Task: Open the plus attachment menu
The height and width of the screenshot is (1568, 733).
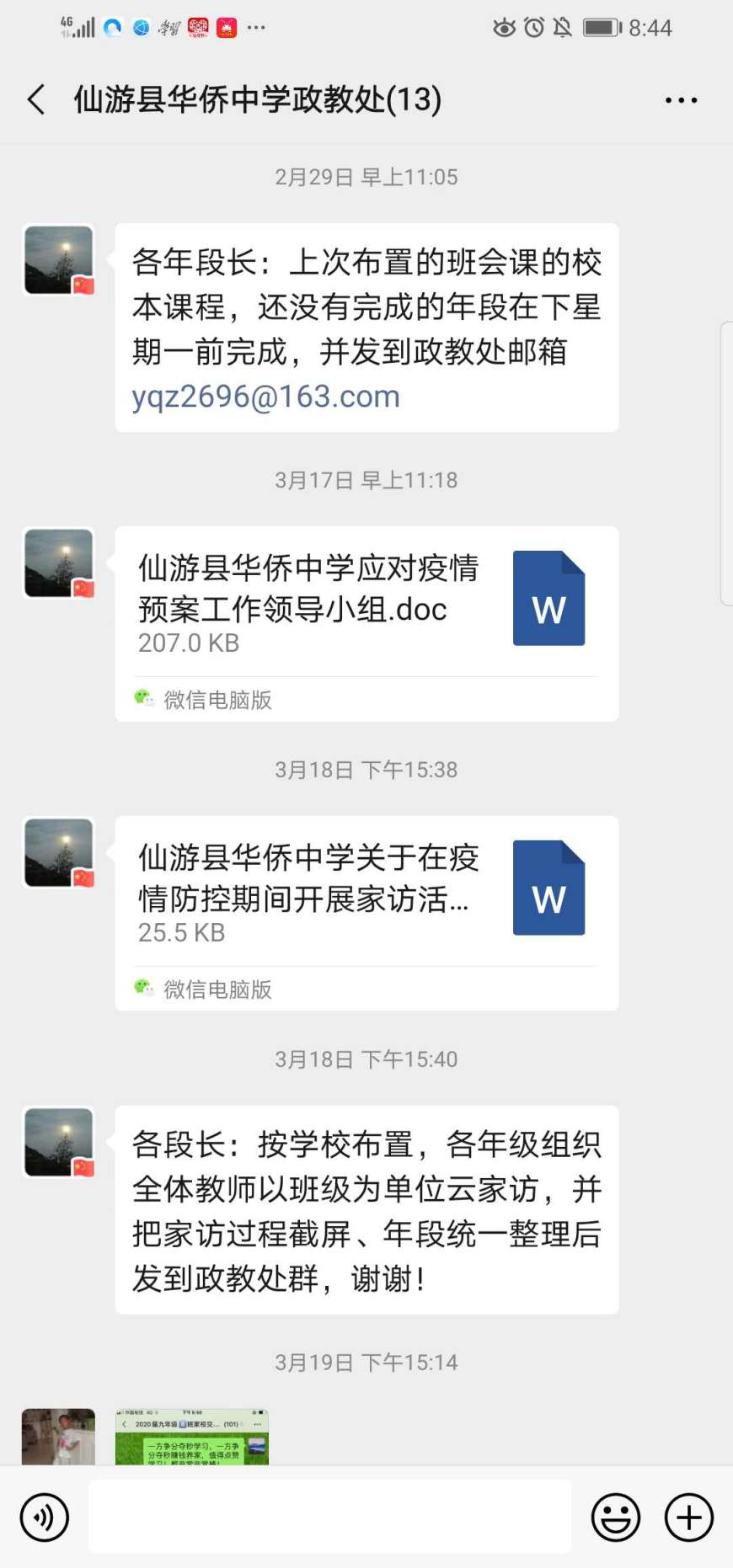Action: pos(689,1517)
